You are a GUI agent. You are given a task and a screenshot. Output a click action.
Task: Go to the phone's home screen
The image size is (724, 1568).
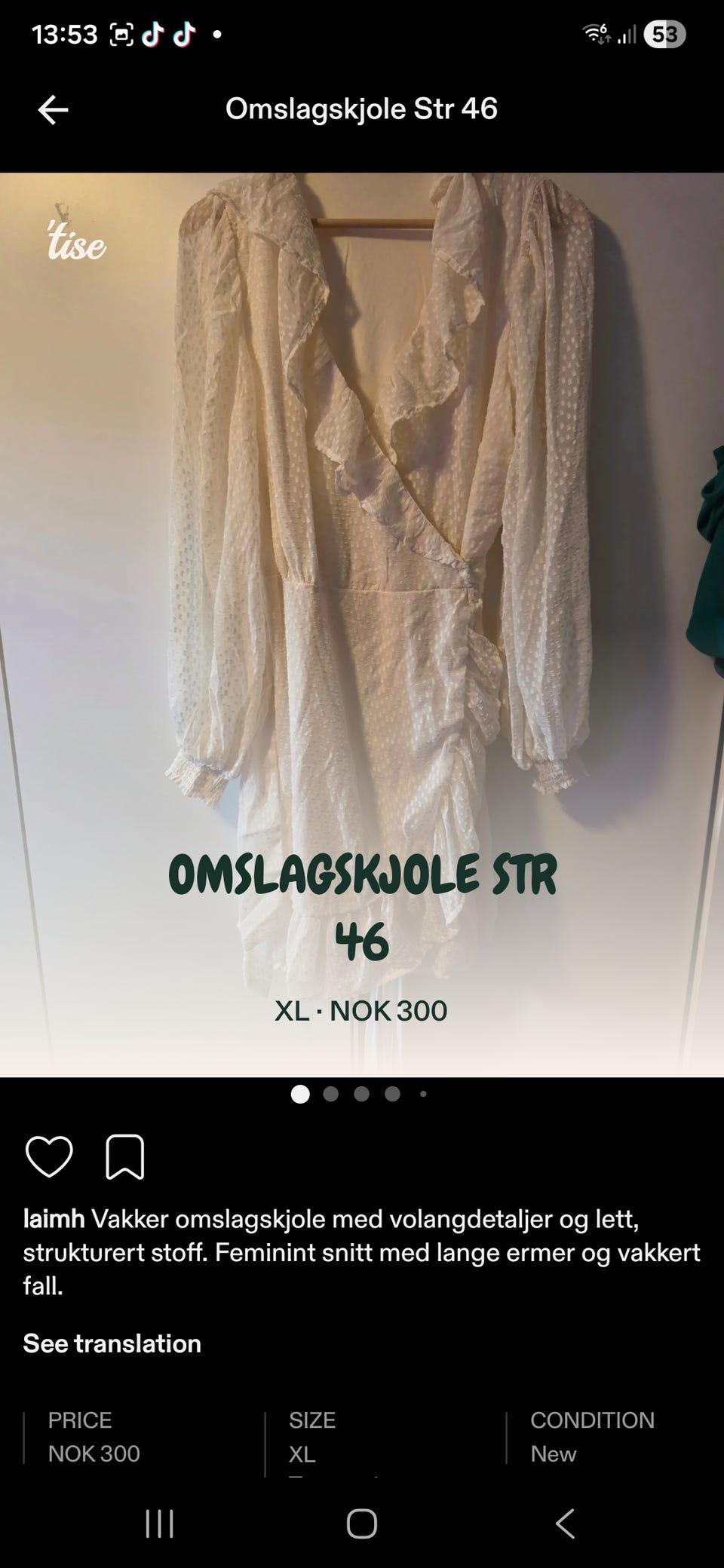(x=362, y=1524)
